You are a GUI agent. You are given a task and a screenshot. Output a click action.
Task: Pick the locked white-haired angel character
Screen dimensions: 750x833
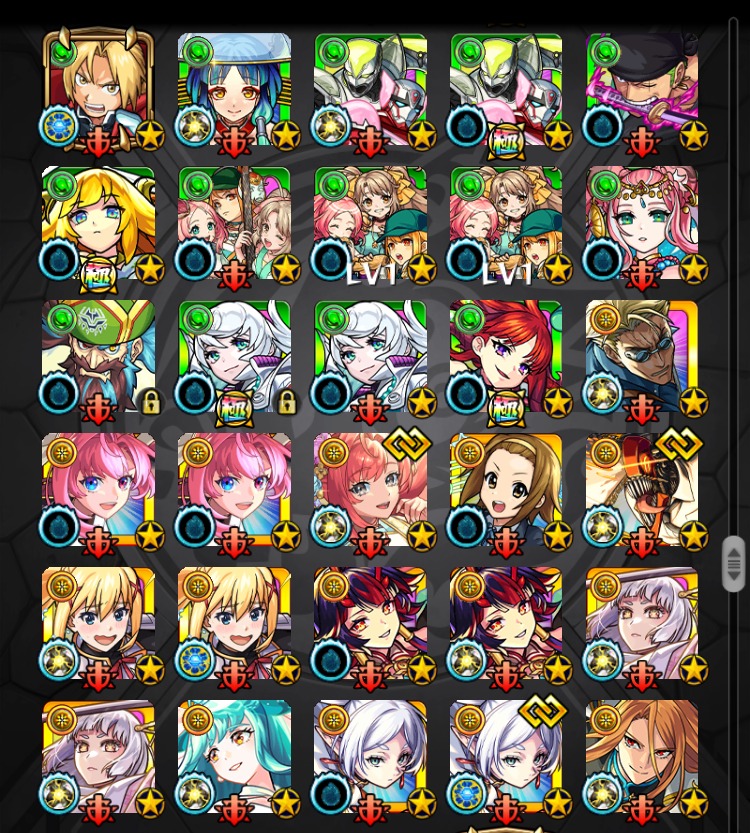coord(234,358)
